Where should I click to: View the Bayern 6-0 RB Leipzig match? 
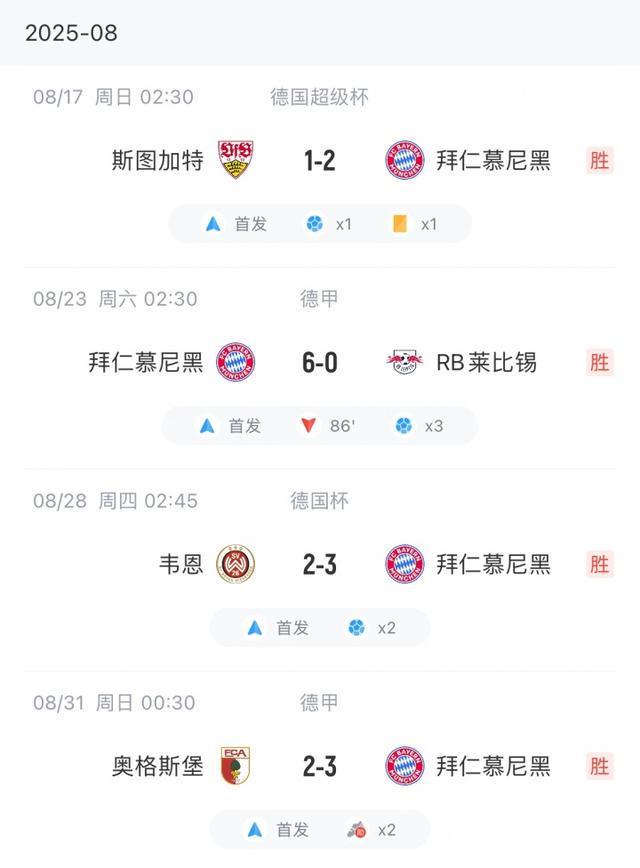pyautogui.click(x=319, y=362)
